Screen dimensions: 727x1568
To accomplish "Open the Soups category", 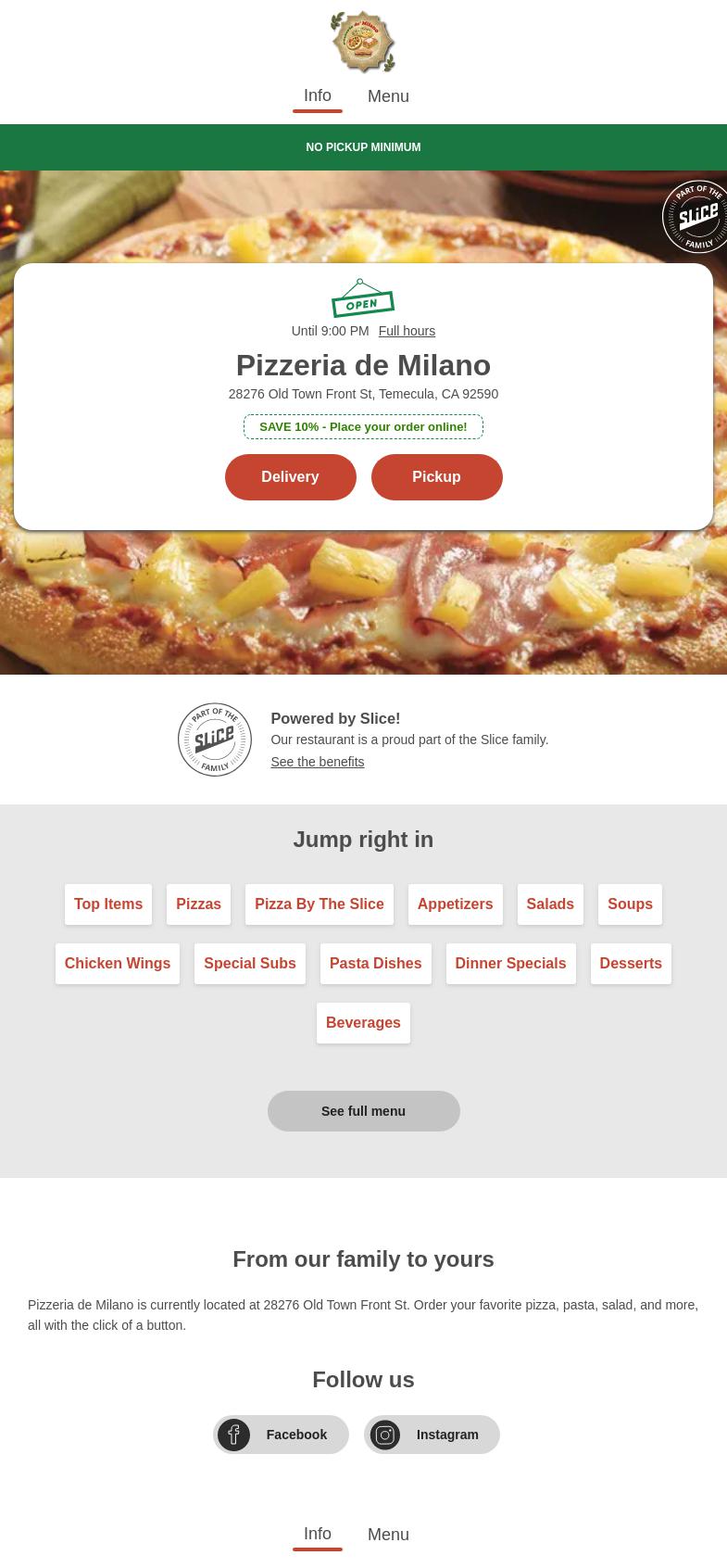I will click(x=630, y=904).
